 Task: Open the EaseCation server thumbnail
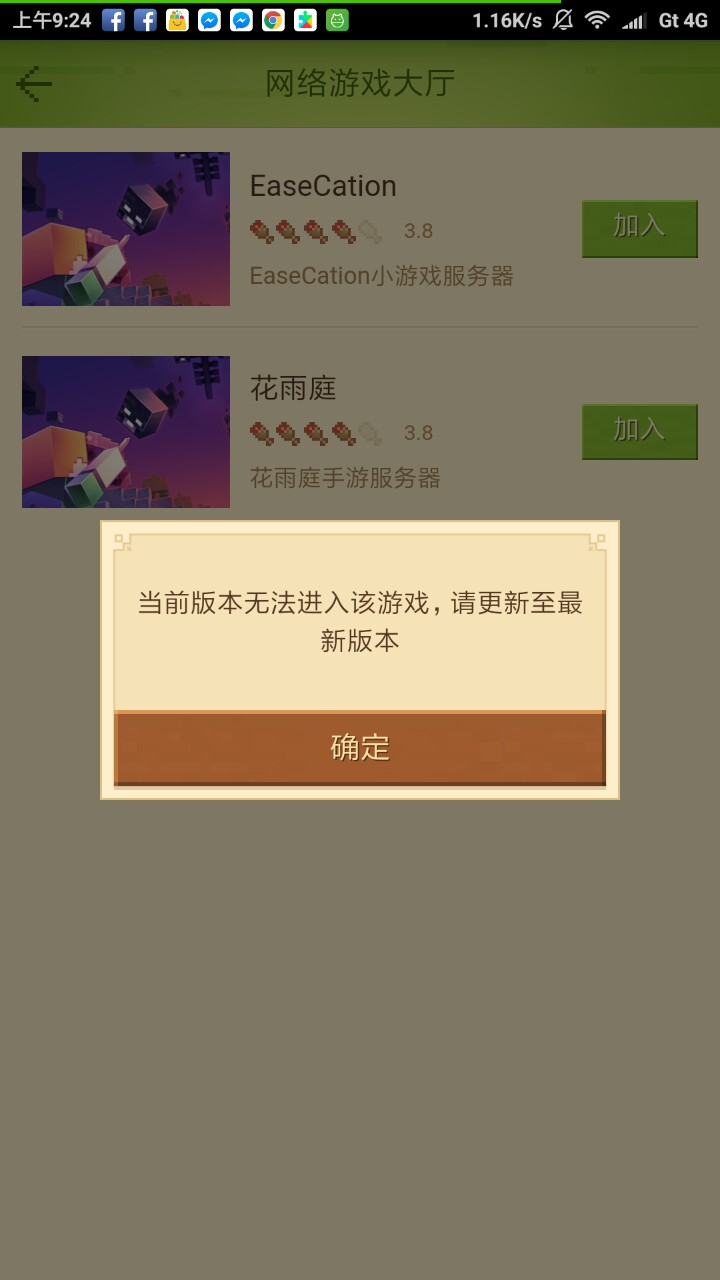pos(126,229)
